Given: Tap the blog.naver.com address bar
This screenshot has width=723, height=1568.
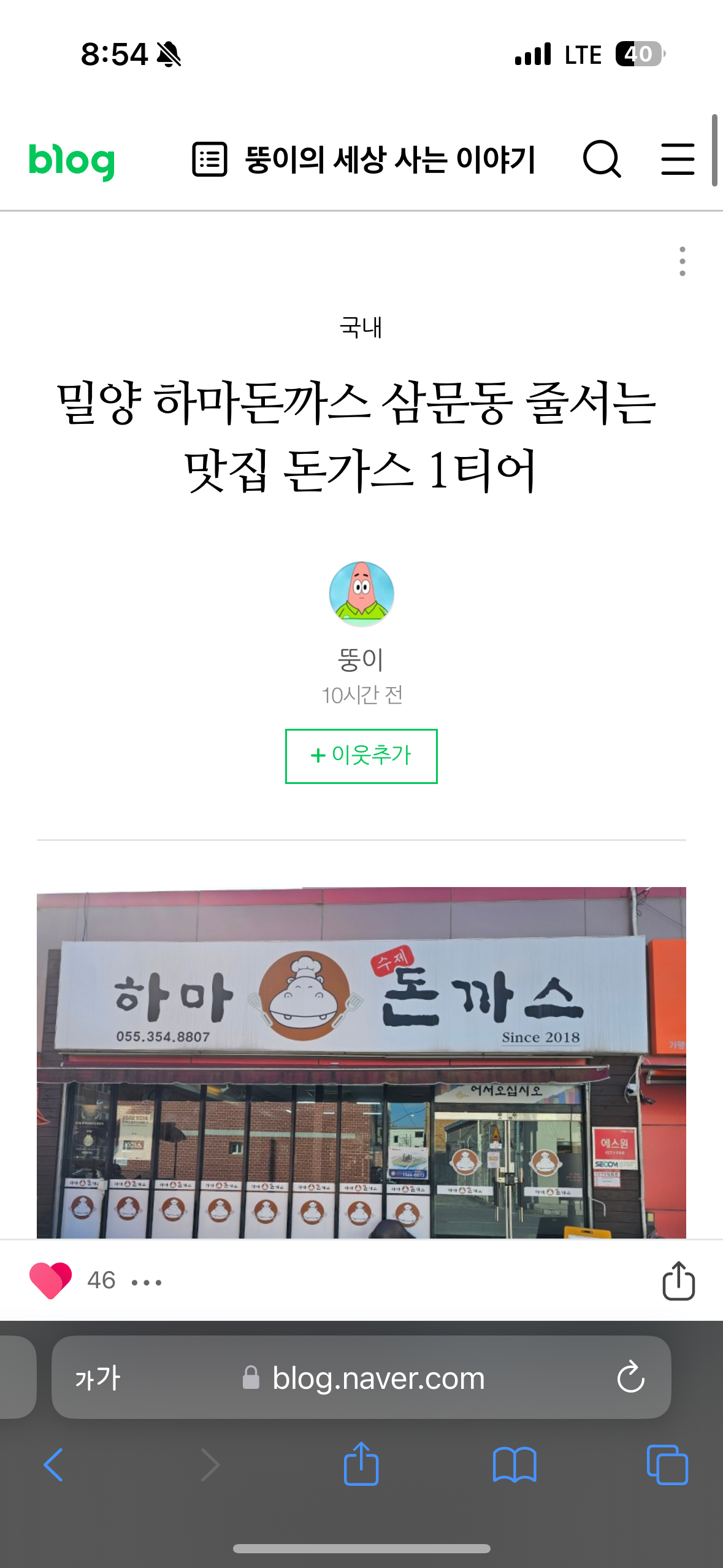Looking at the screenshot, I should [378, 1378].
